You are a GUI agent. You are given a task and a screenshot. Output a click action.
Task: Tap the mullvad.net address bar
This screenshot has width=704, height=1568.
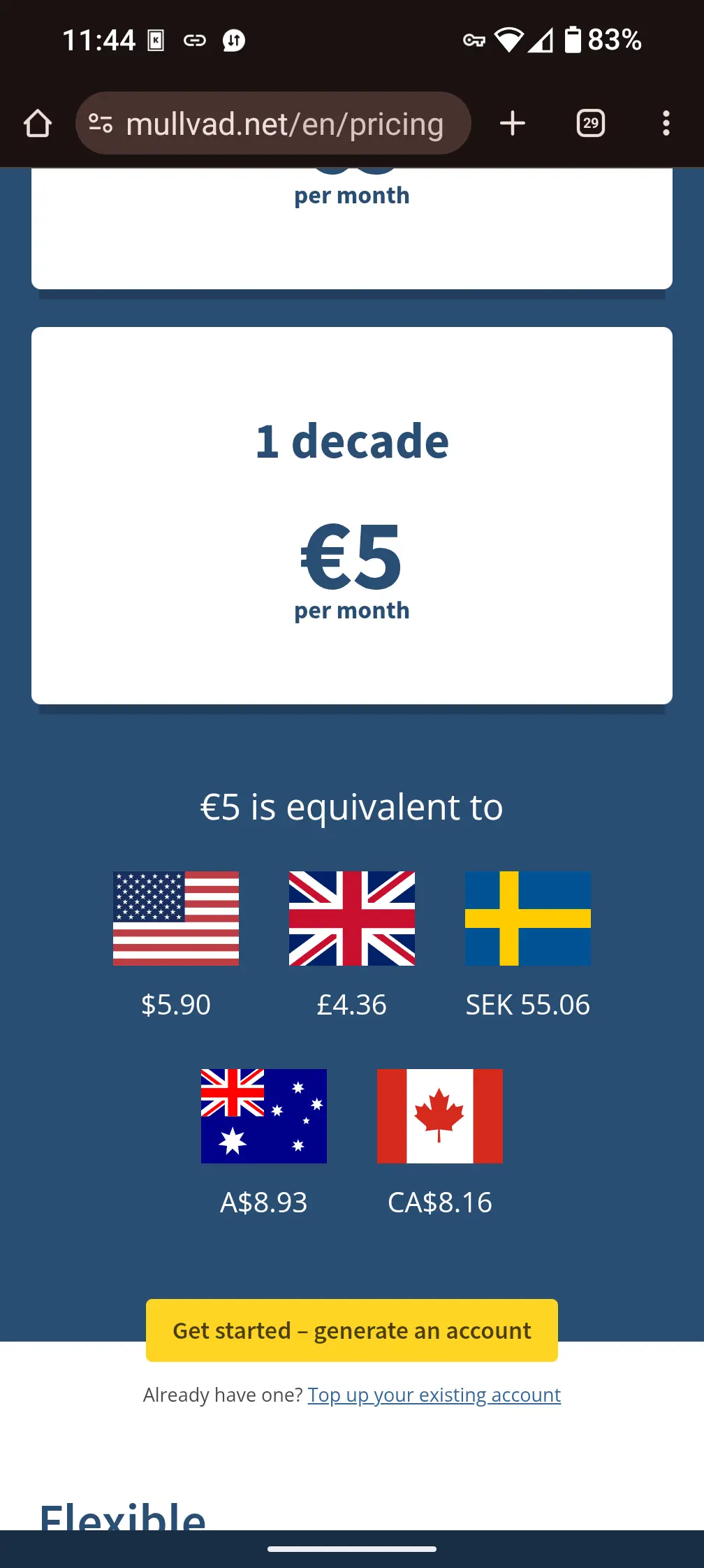pyautogui.click(x=285, y=124)
